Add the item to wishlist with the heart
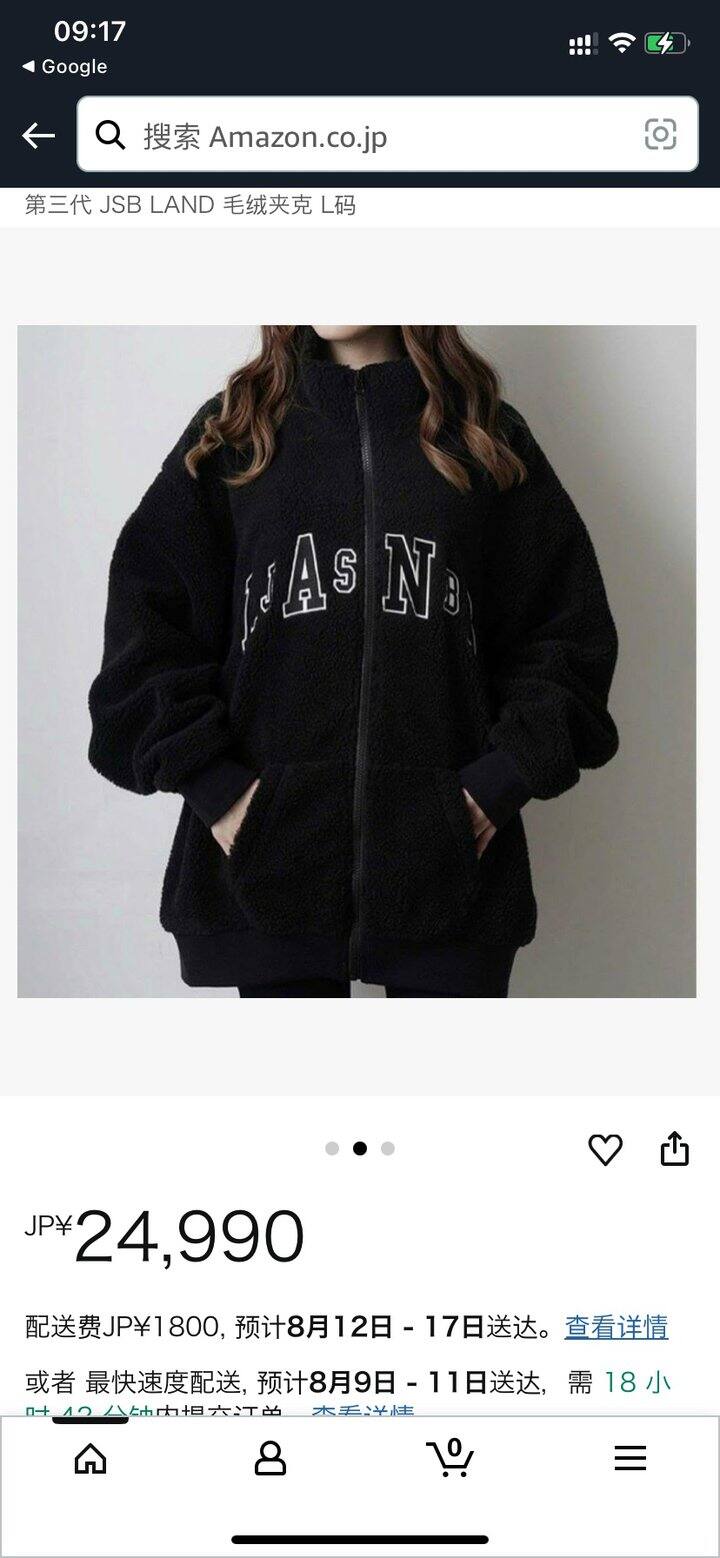 605,1150
